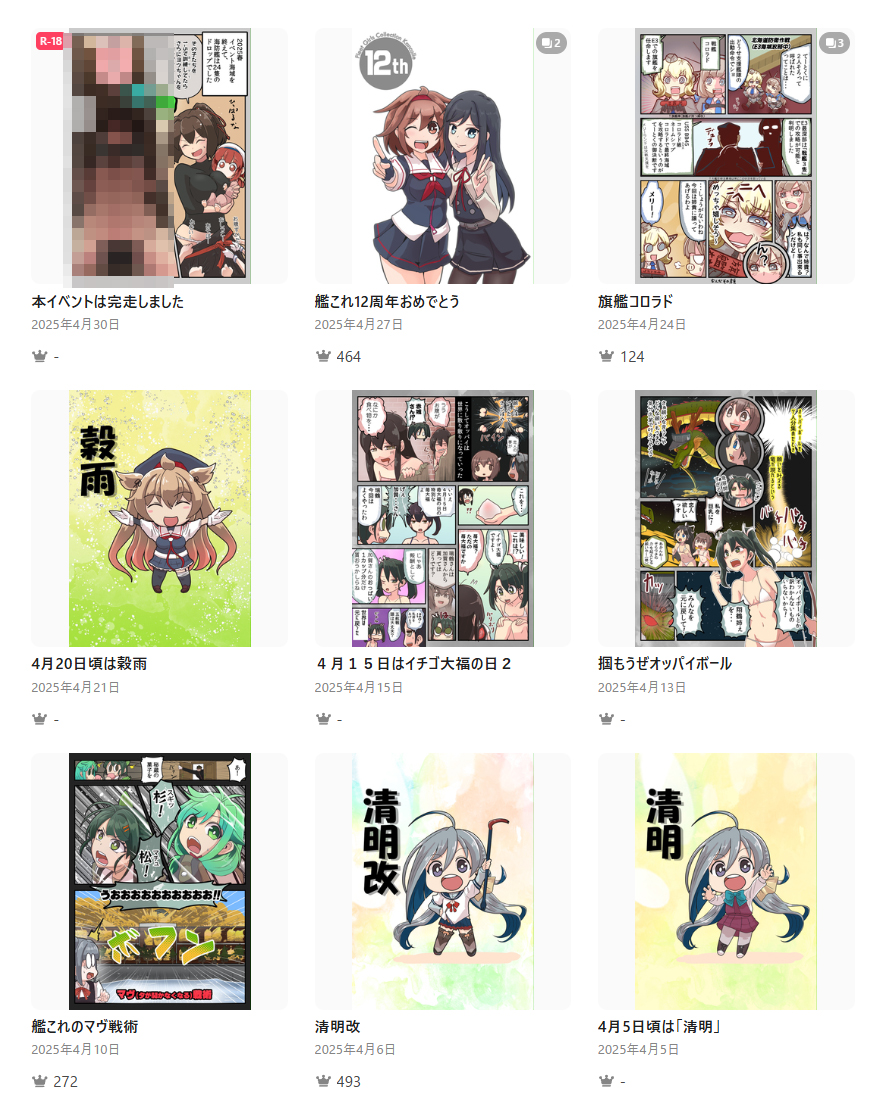Open the 4月15日はイチゴ大福の日2 comic

pos(442,518)
